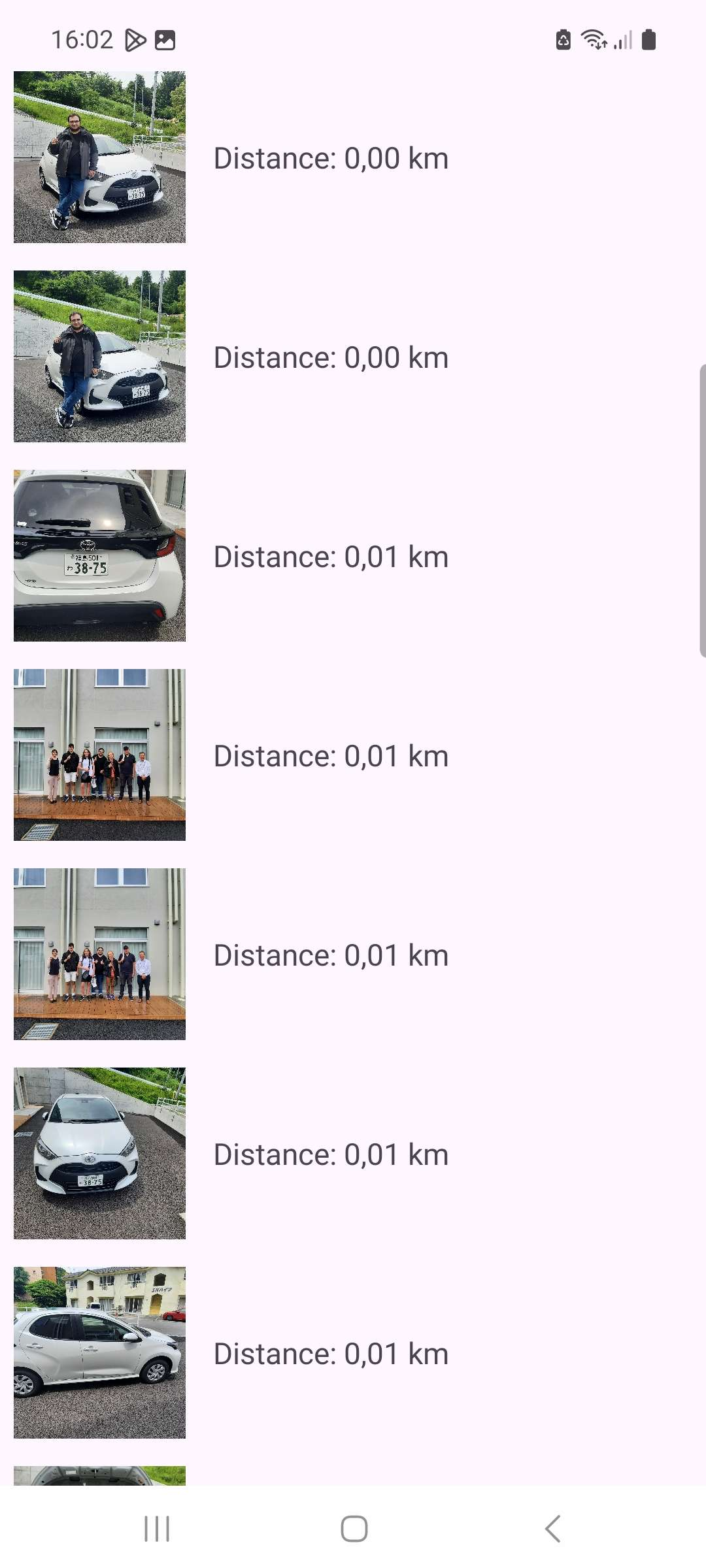
Task: Open the front-view photo of the parked white car
Action: point(99,1153)
